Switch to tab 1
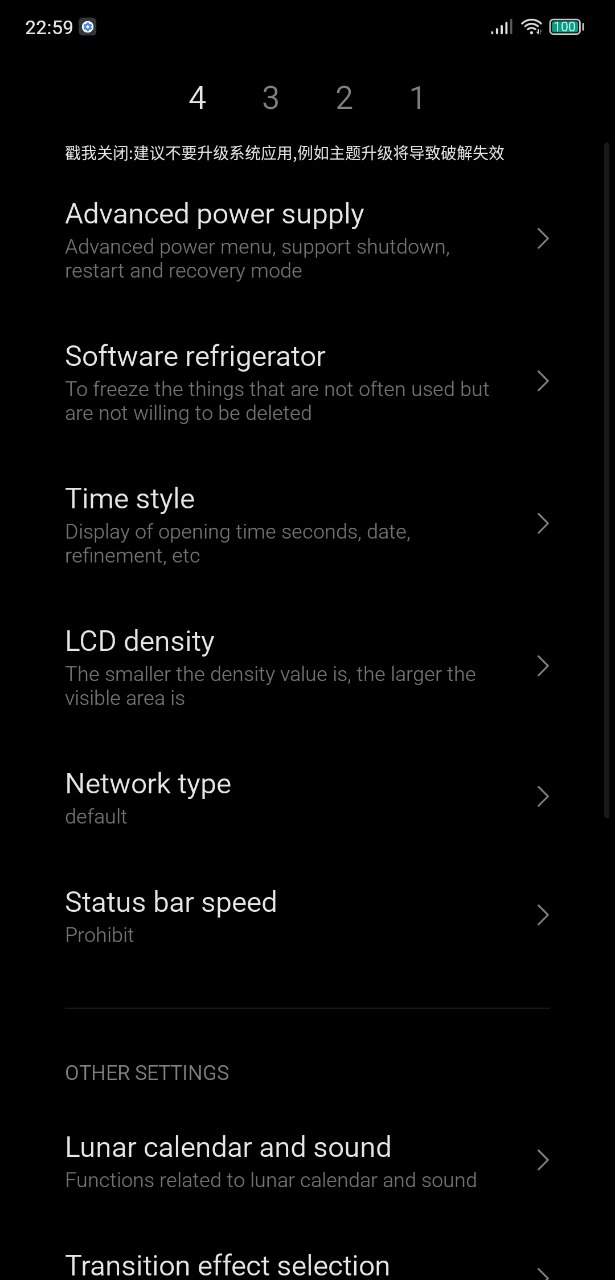The width and height of the screenshot is (615, 1280). click(x=417, y=98)
